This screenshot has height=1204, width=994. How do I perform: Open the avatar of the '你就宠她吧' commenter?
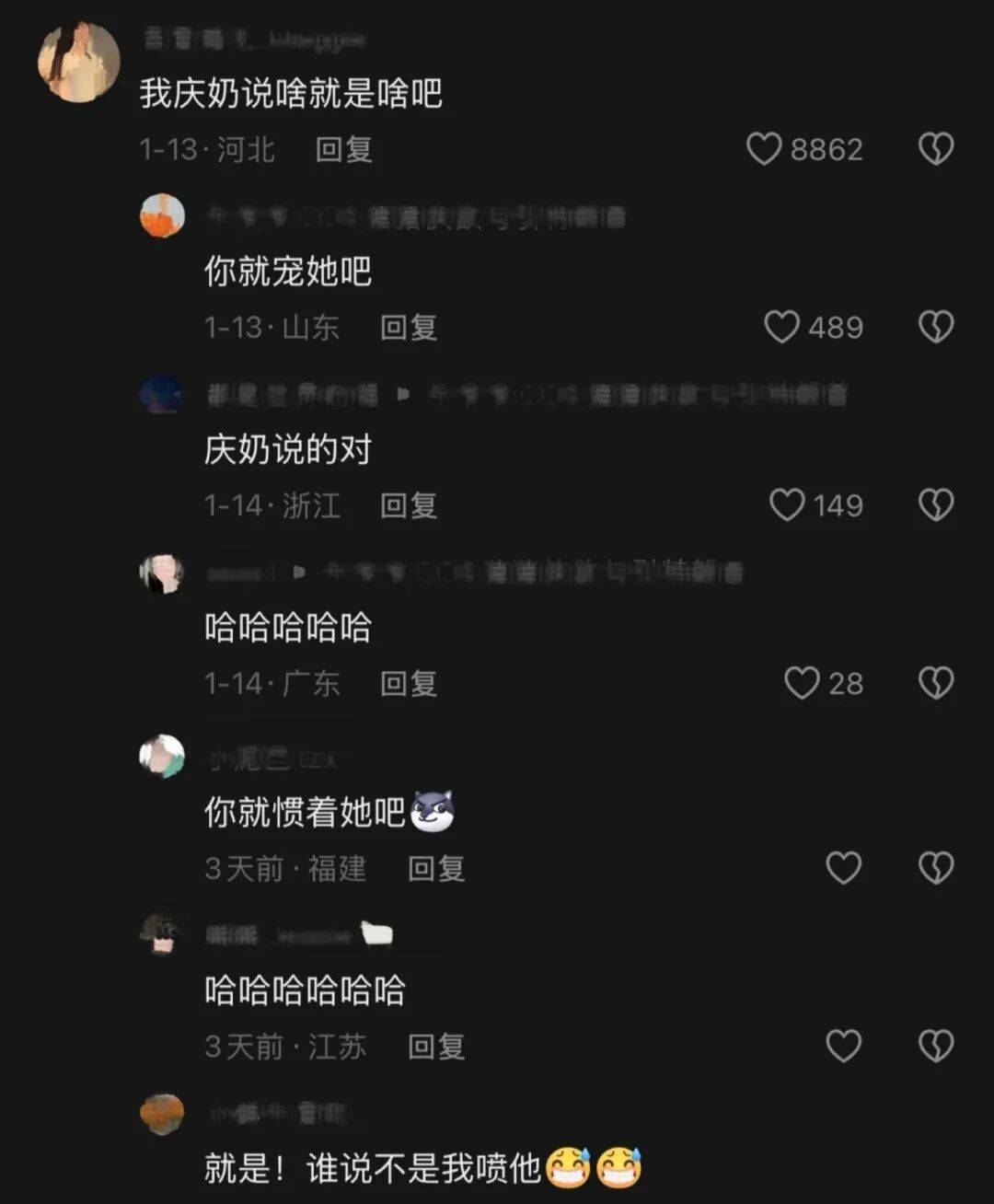tap(162, 216)
